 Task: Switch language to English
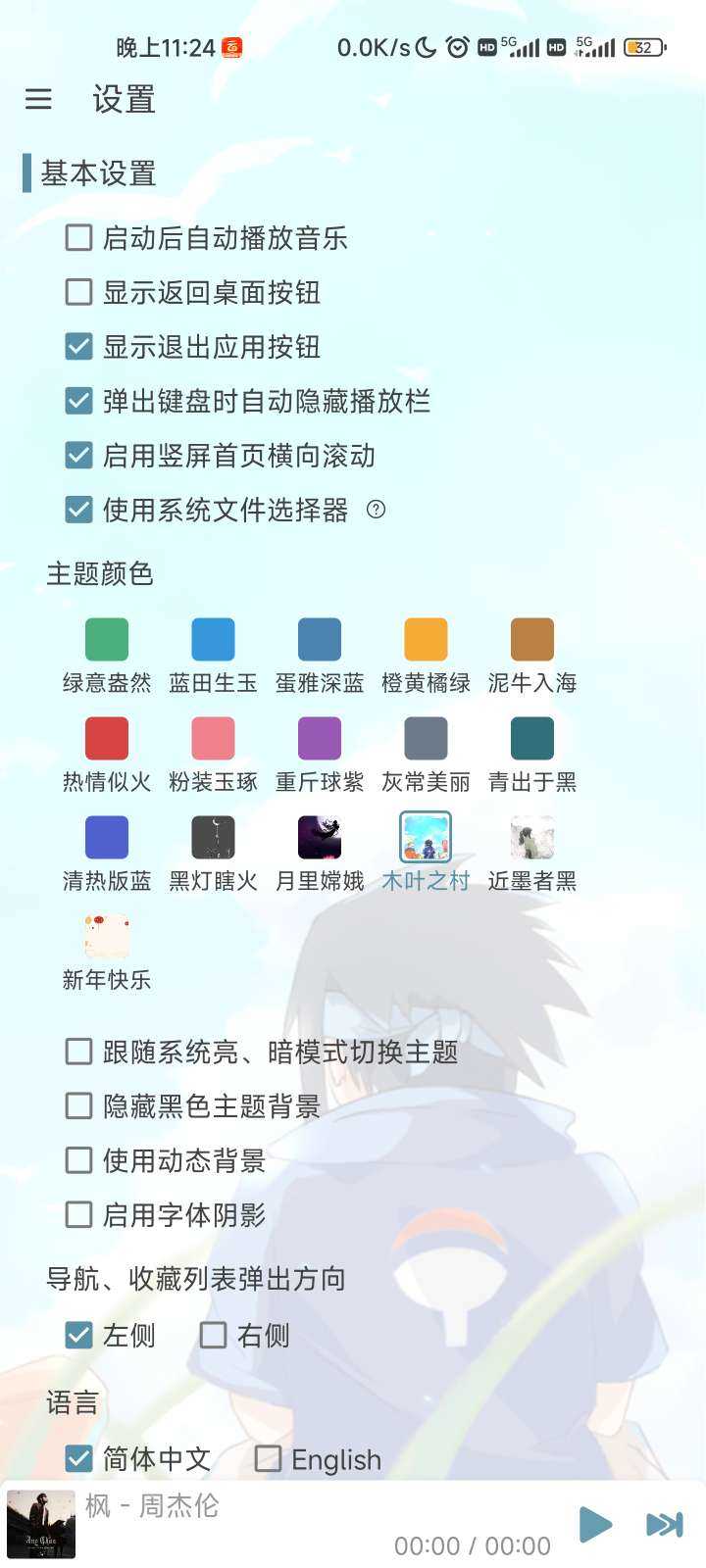(268, 1459)
